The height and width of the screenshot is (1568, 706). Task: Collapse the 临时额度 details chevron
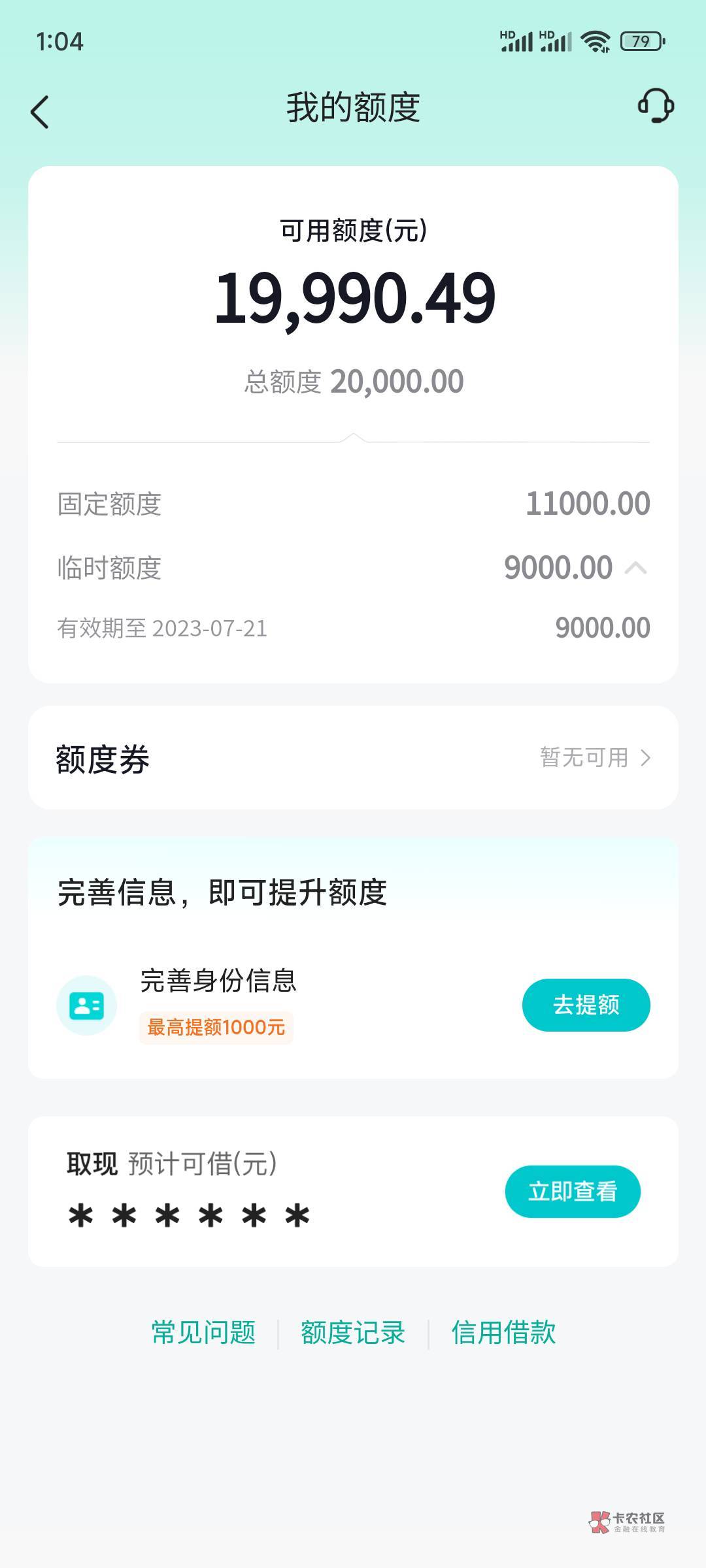635,568
